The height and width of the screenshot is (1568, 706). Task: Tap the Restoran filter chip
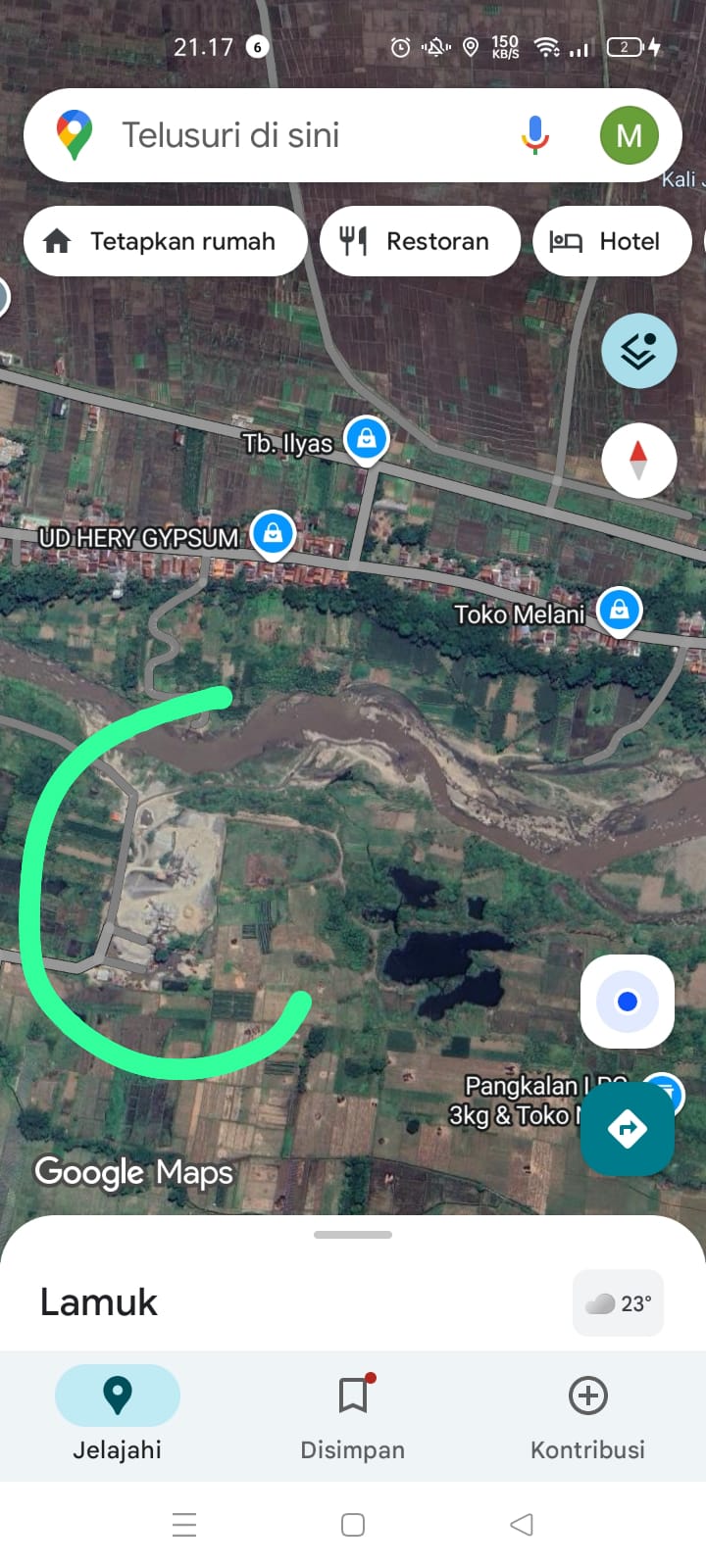(x=420, y=241)
